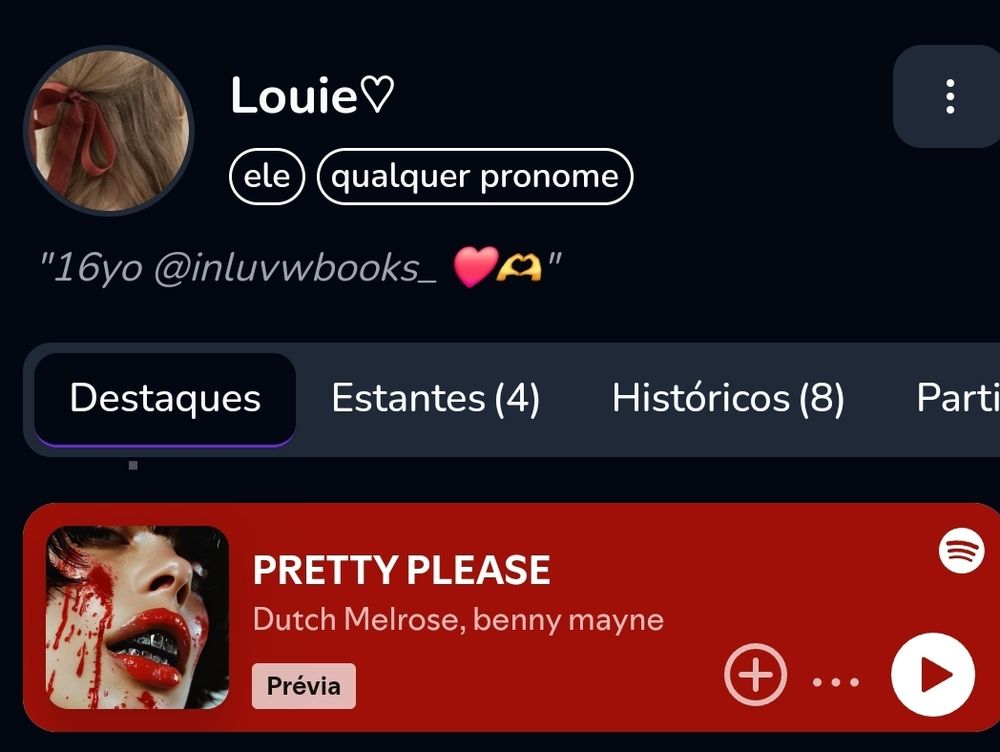This screenshot has height=752, width=1000.
Task: Select the Destaques tab
Action: [165, 398]
